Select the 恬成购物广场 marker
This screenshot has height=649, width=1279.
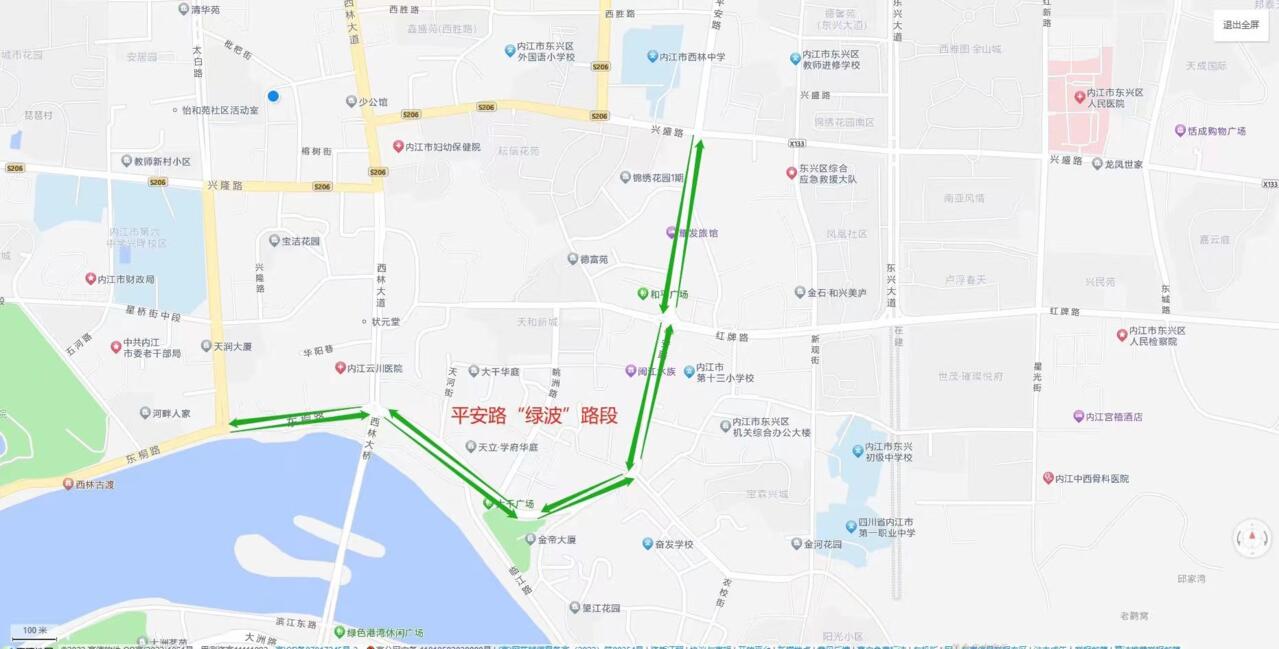pos(1180,130)
